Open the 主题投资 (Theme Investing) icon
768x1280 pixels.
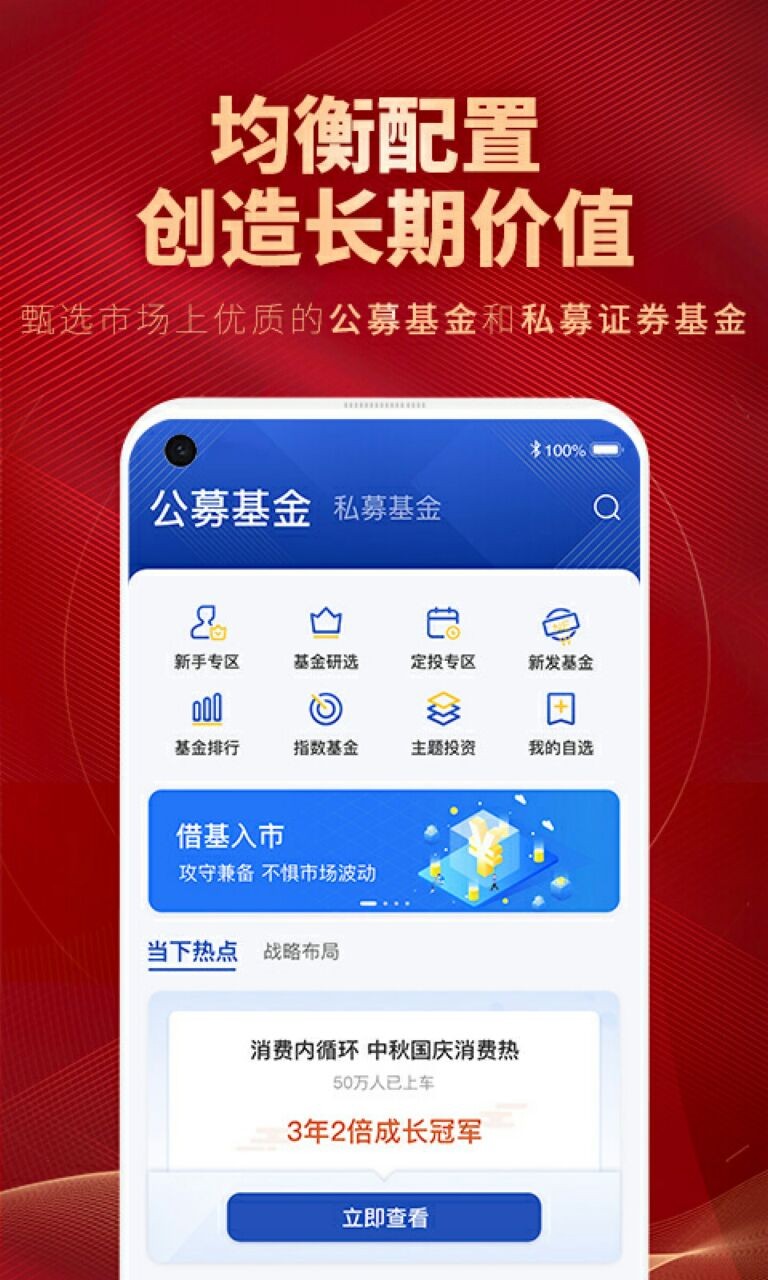pos(443,721)
